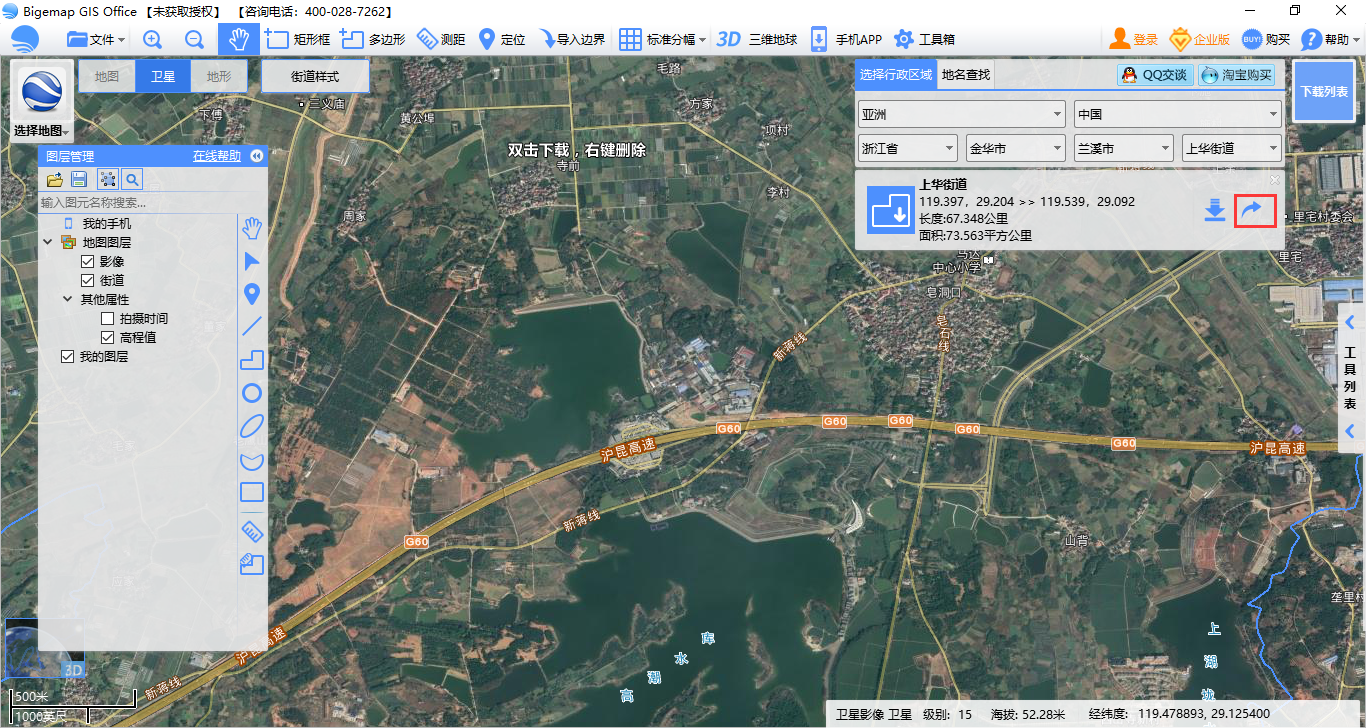Uncheck the 影像 layer checkbox
1366x728 pixels.
click(88, 261)
